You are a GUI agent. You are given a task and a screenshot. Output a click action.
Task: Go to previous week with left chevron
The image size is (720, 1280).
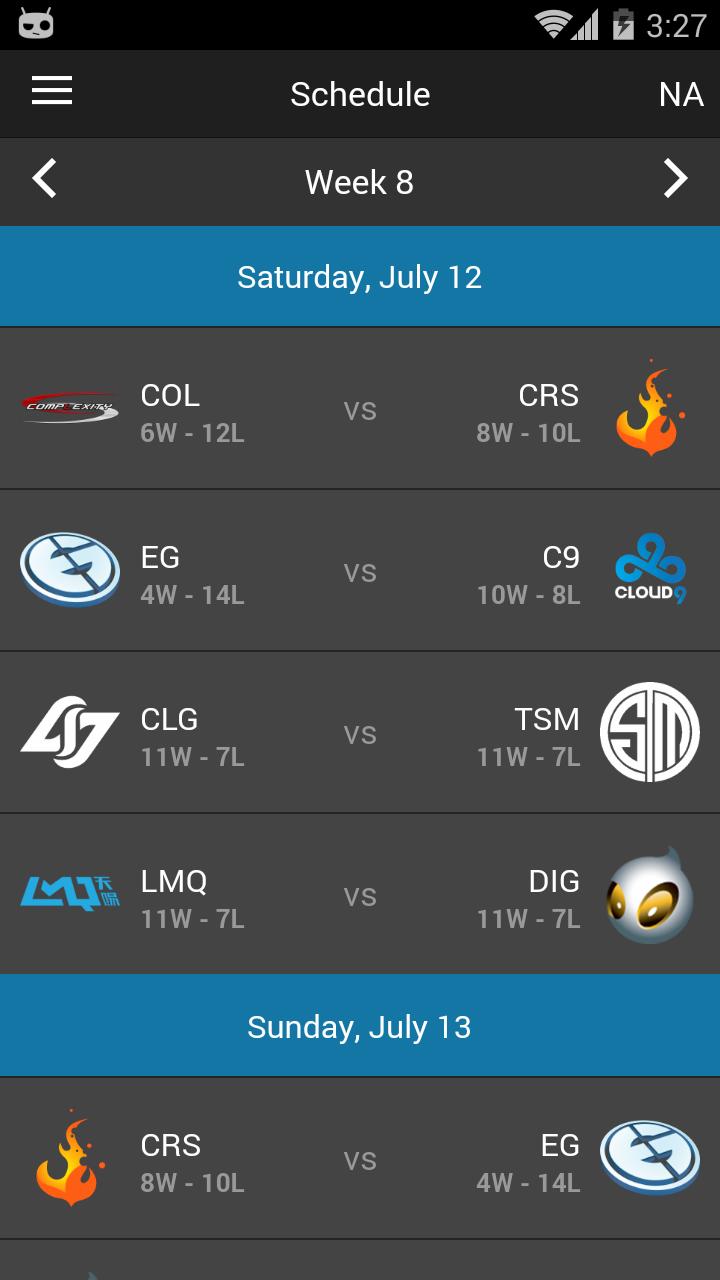coord(44,178)
